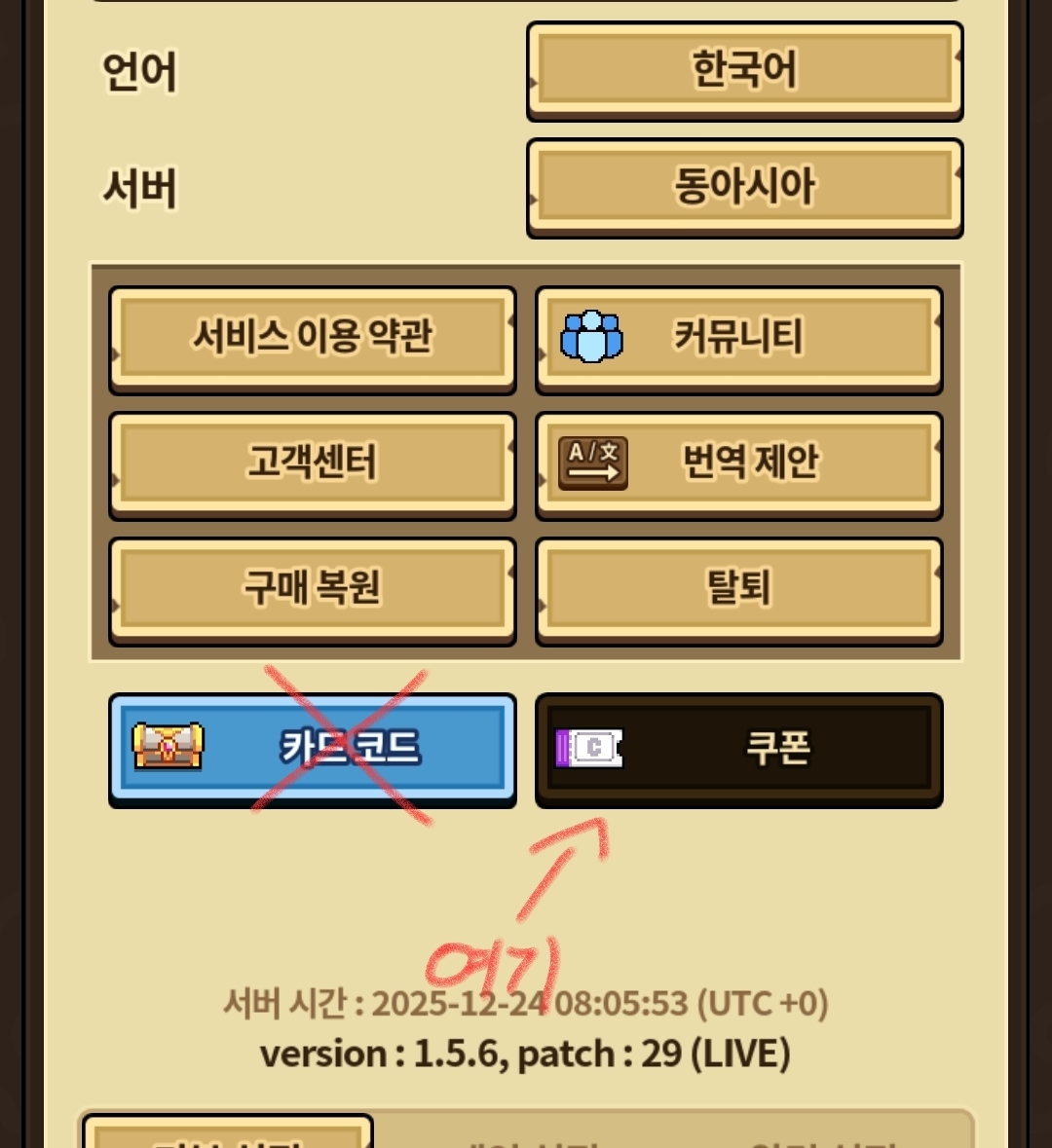Go to 고객센터

[x=312, y=463]
